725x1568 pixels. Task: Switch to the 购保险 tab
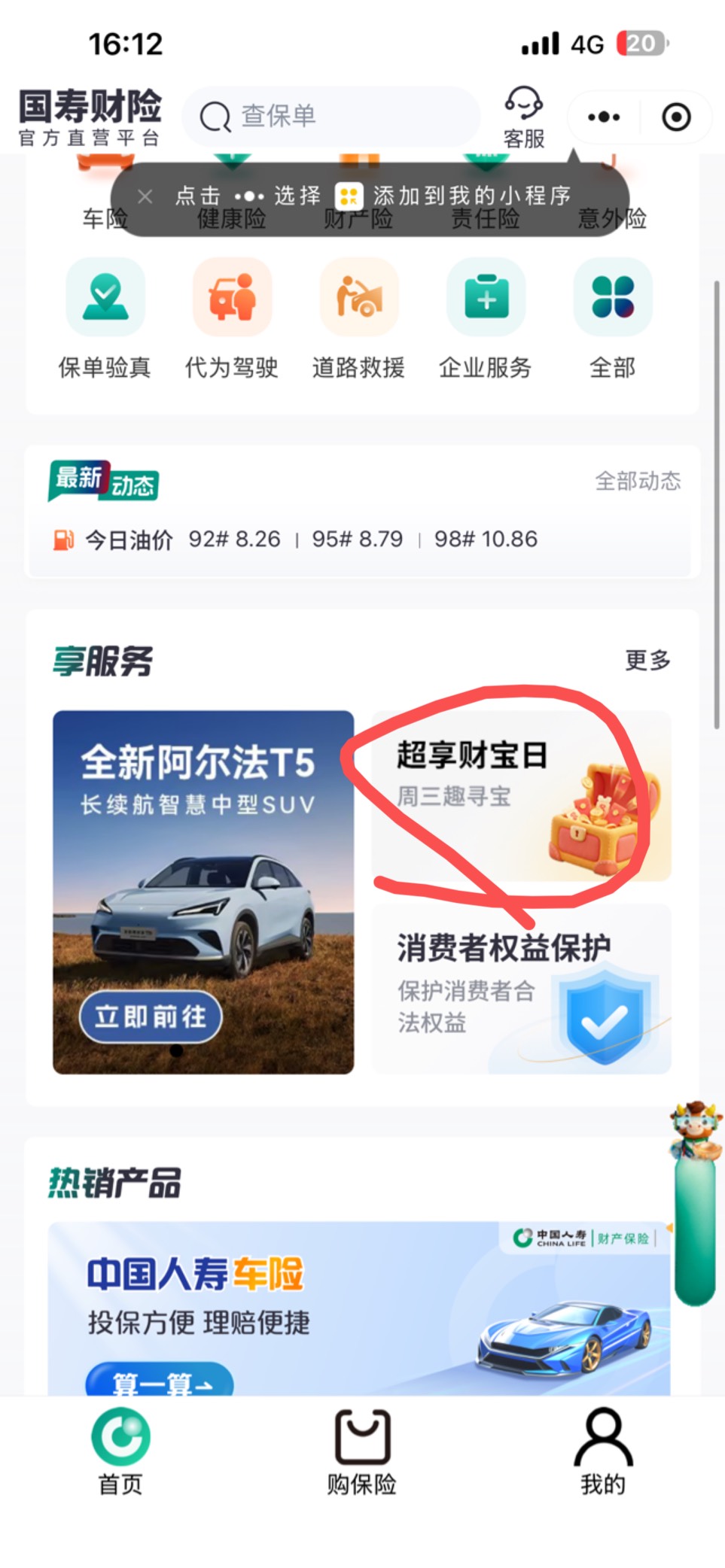point(362,1452)
